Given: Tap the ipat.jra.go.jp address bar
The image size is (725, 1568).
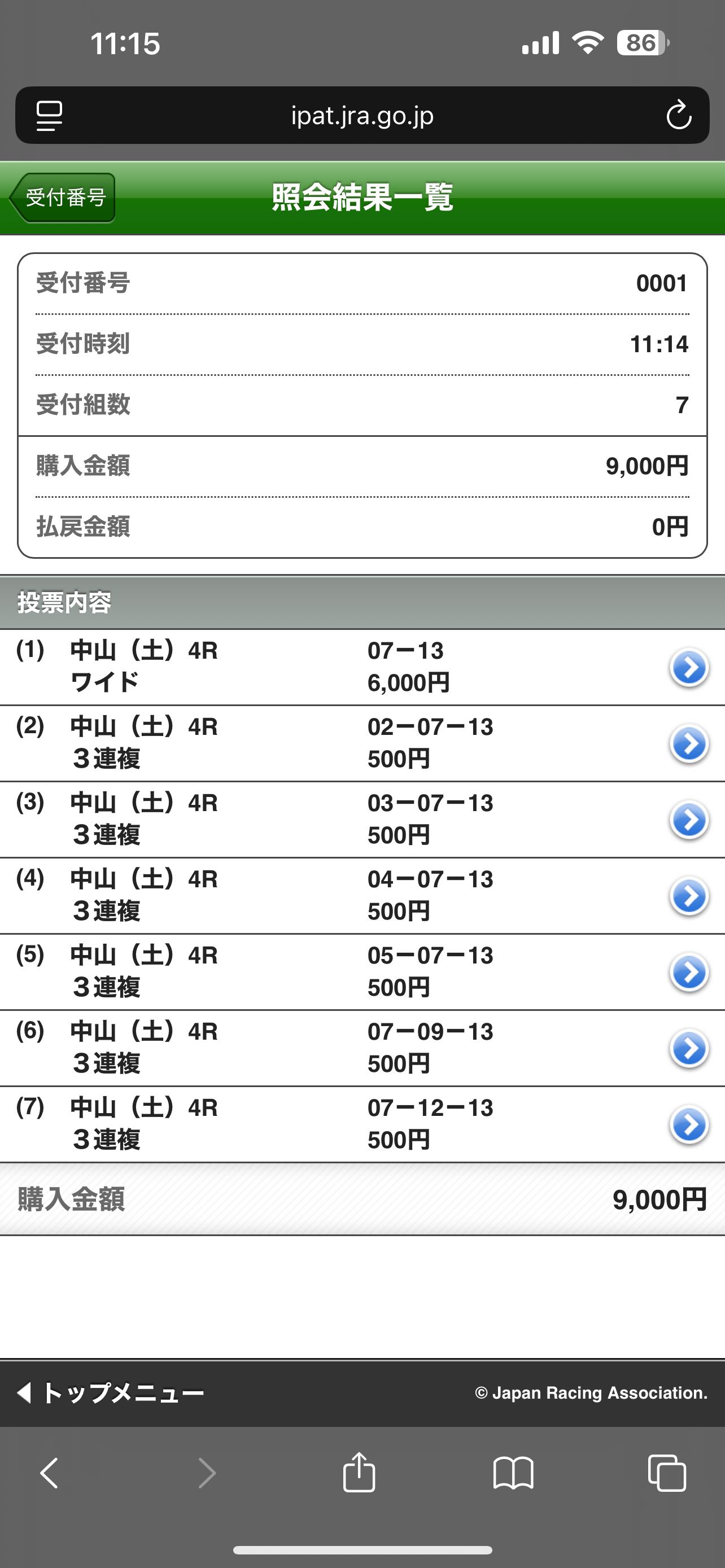Looking at the screenshot, I should pyautogui.click(x=362, y=115).
